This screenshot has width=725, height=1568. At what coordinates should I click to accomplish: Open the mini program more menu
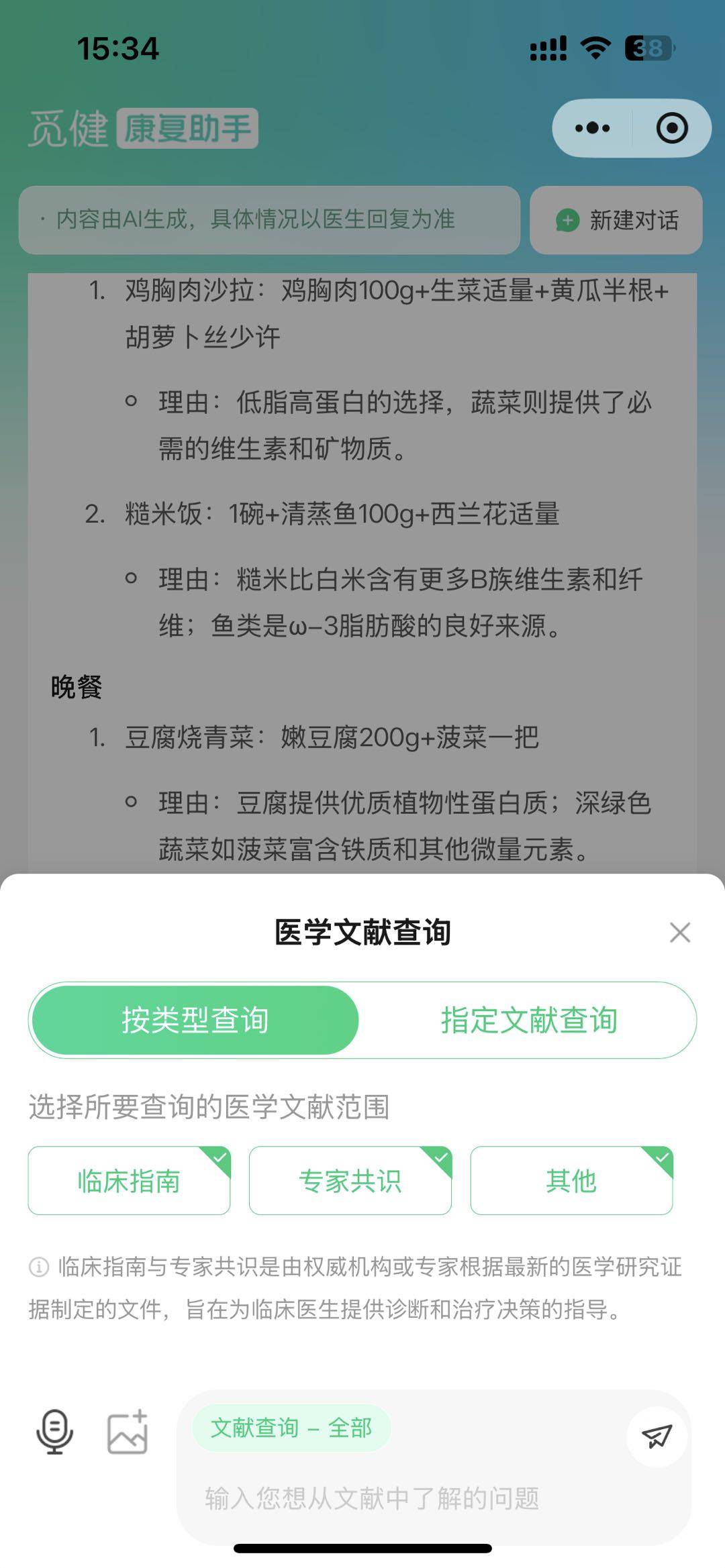point(592,128)
